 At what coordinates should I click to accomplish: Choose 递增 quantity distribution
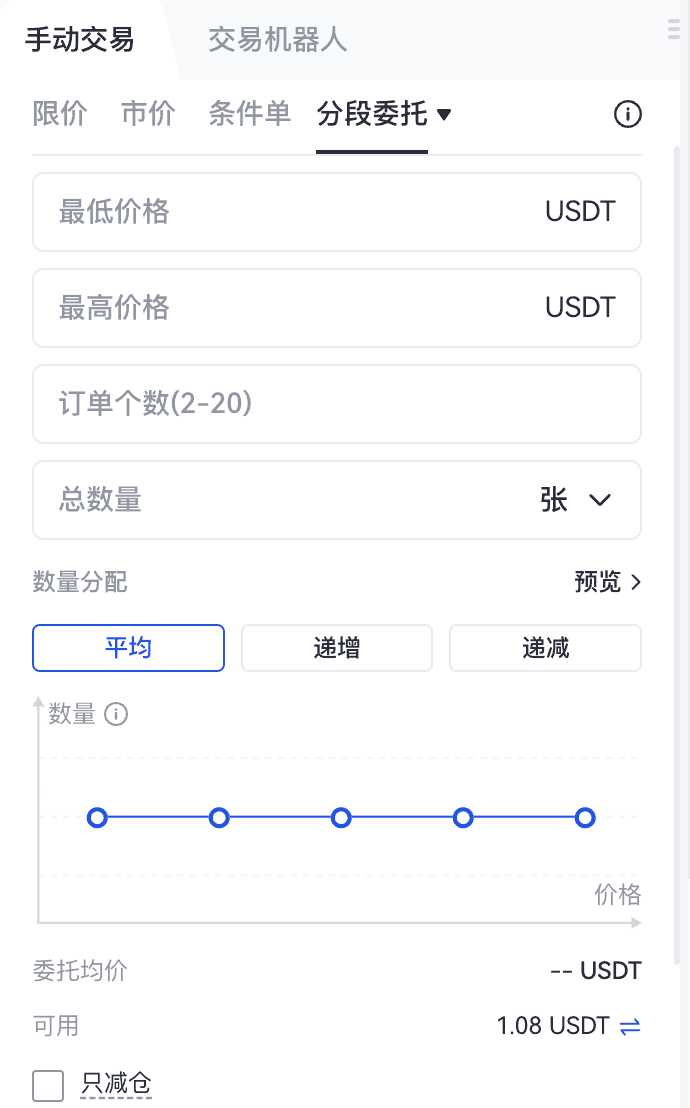click(337, 648)
